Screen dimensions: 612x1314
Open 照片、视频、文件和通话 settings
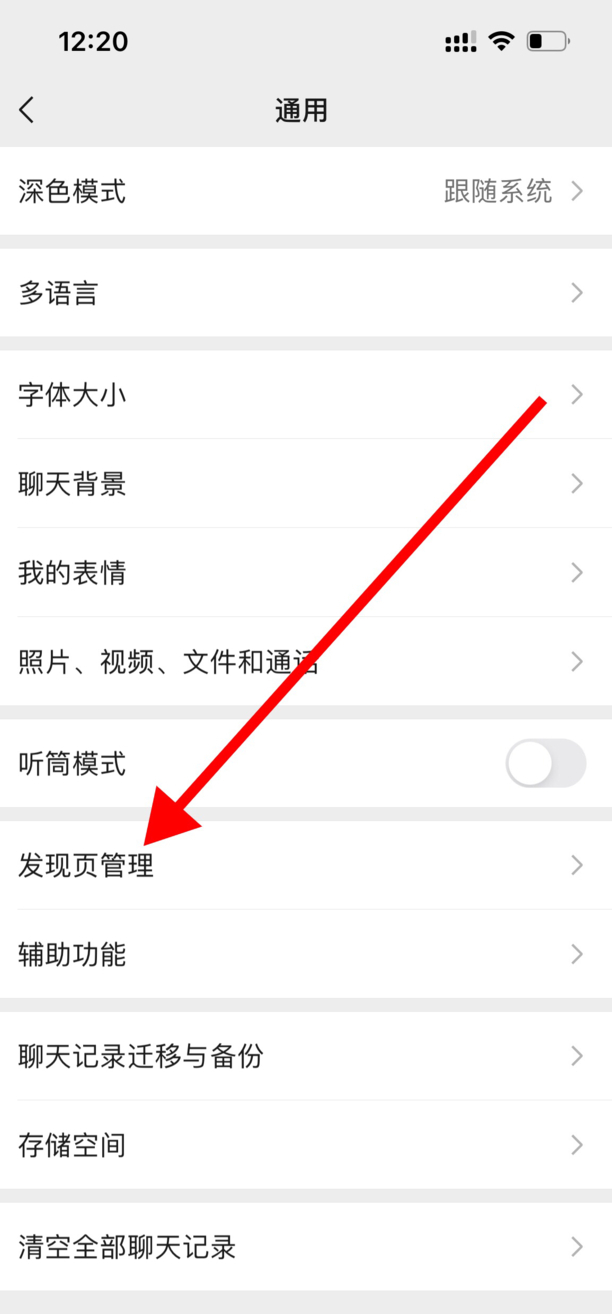(306, 662)
